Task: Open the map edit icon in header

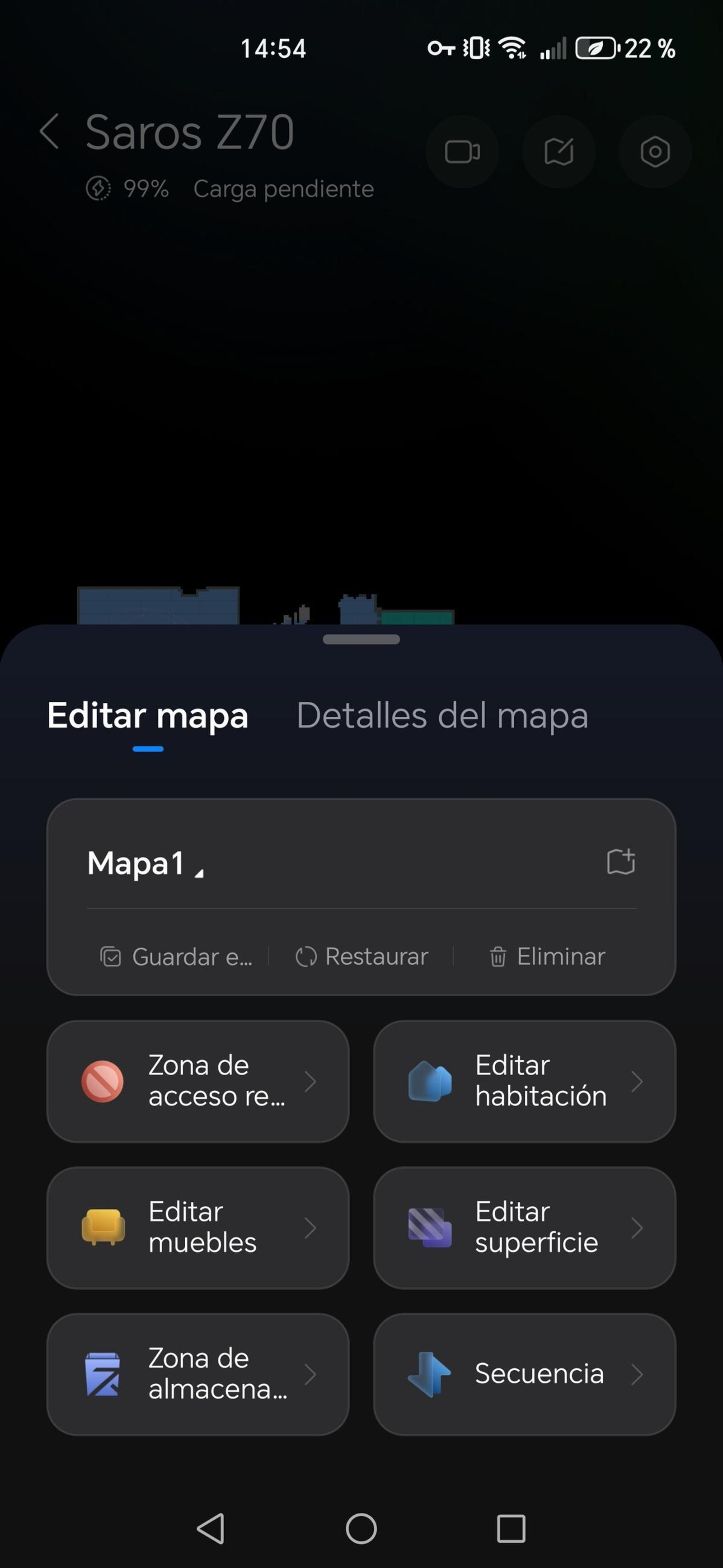Action: click(559, 152)
